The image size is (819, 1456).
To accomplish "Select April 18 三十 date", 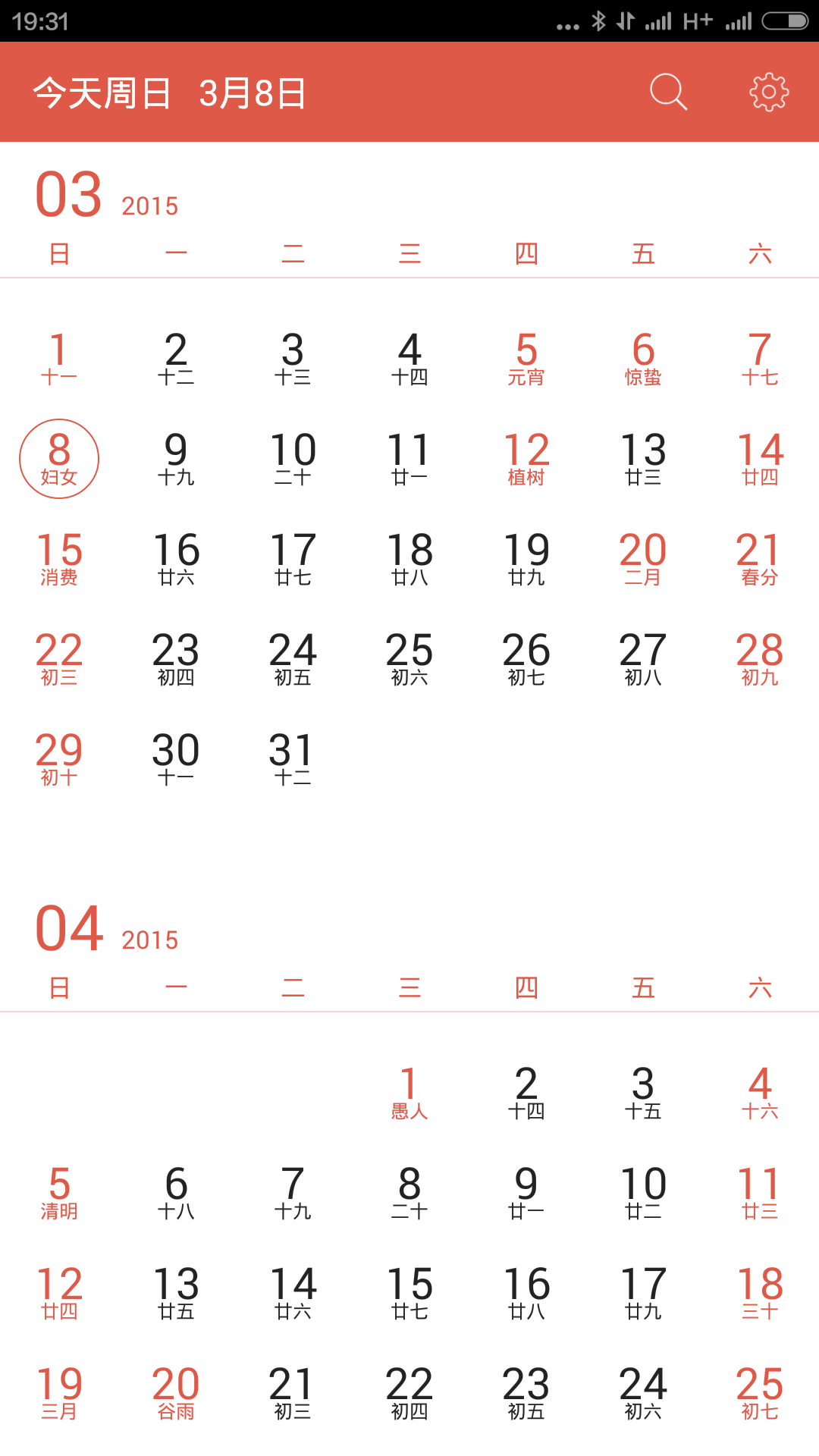I will (759, 1293).
